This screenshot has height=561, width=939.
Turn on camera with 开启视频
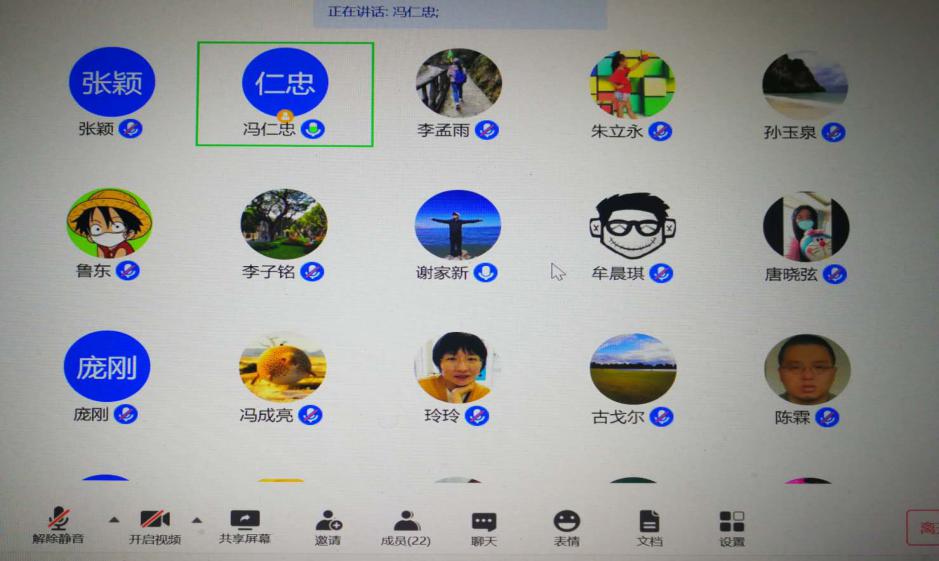pos(154,525)
